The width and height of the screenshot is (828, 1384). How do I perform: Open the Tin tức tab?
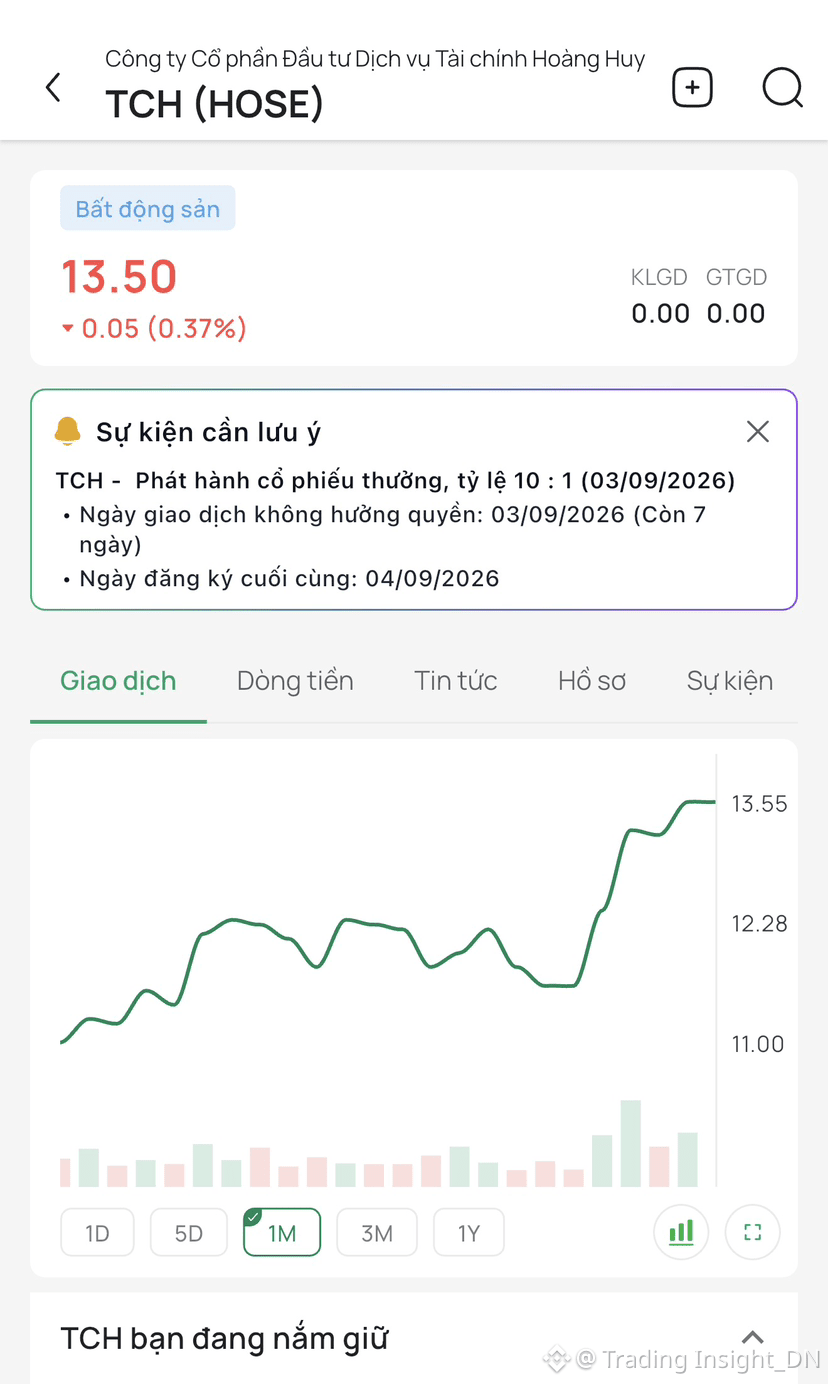click(456, 681)
